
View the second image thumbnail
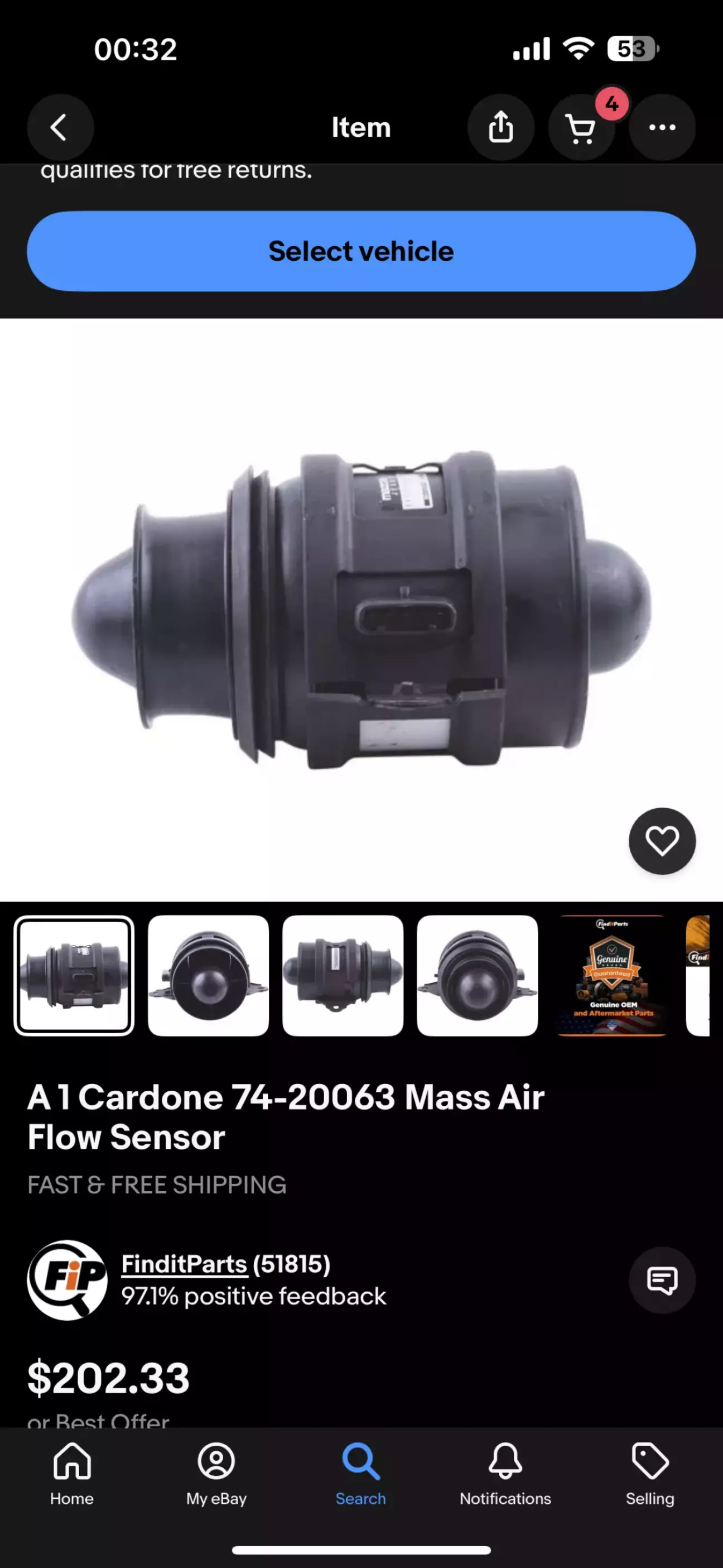pos(208,976)
